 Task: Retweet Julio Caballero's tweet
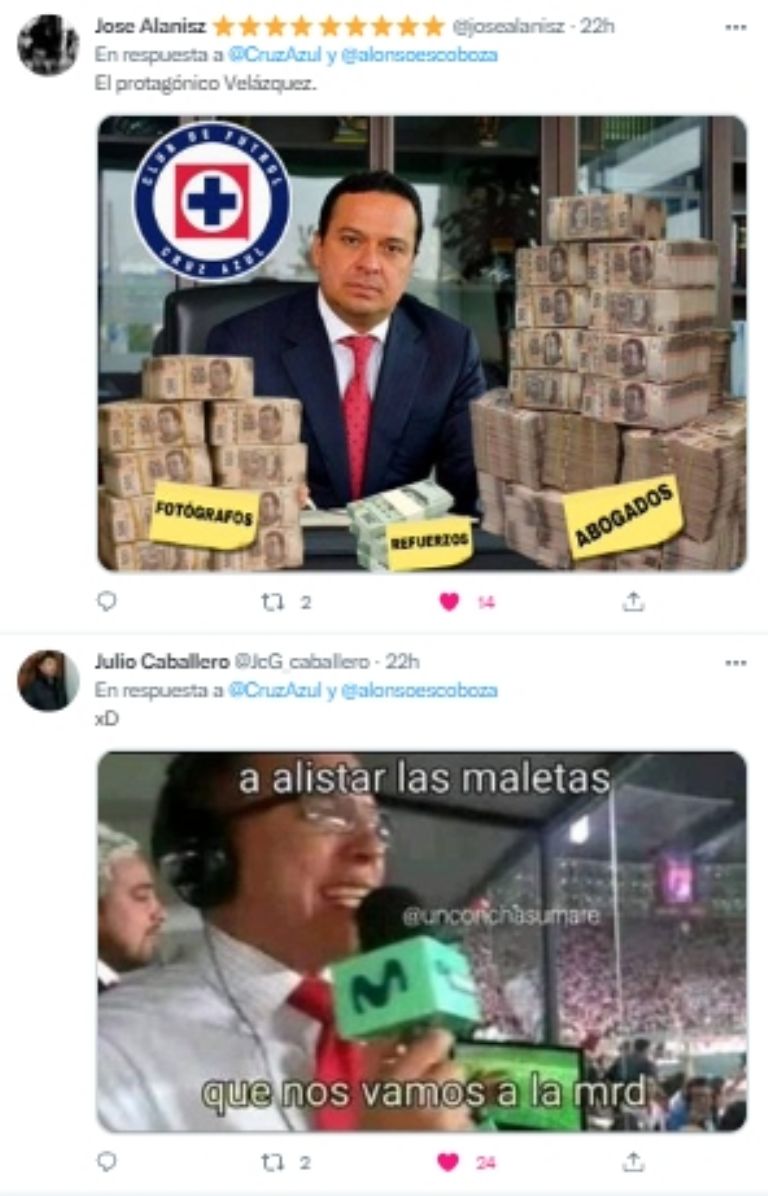coord(272,1161)
